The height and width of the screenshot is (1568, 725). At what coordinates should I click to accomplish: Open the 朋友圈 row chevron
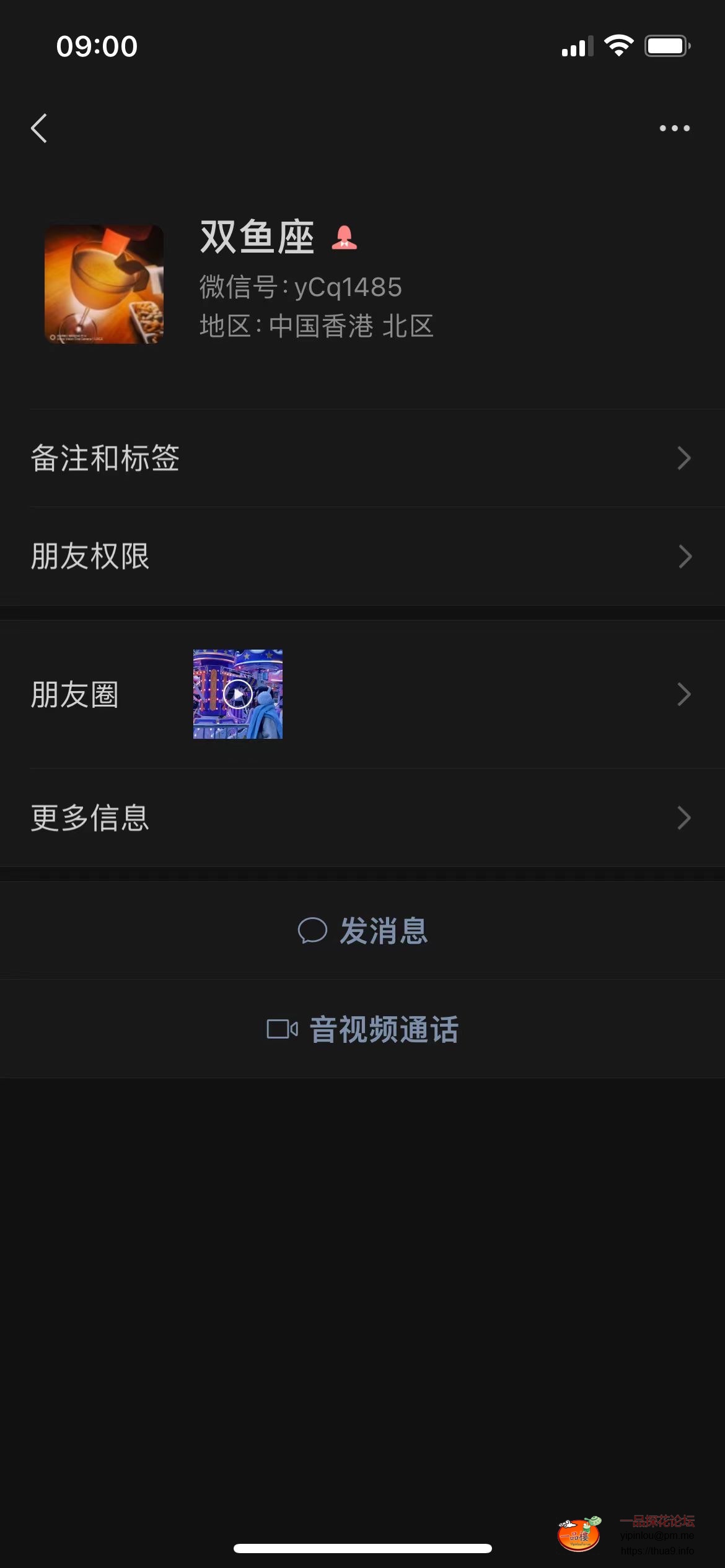pos(684,695)
